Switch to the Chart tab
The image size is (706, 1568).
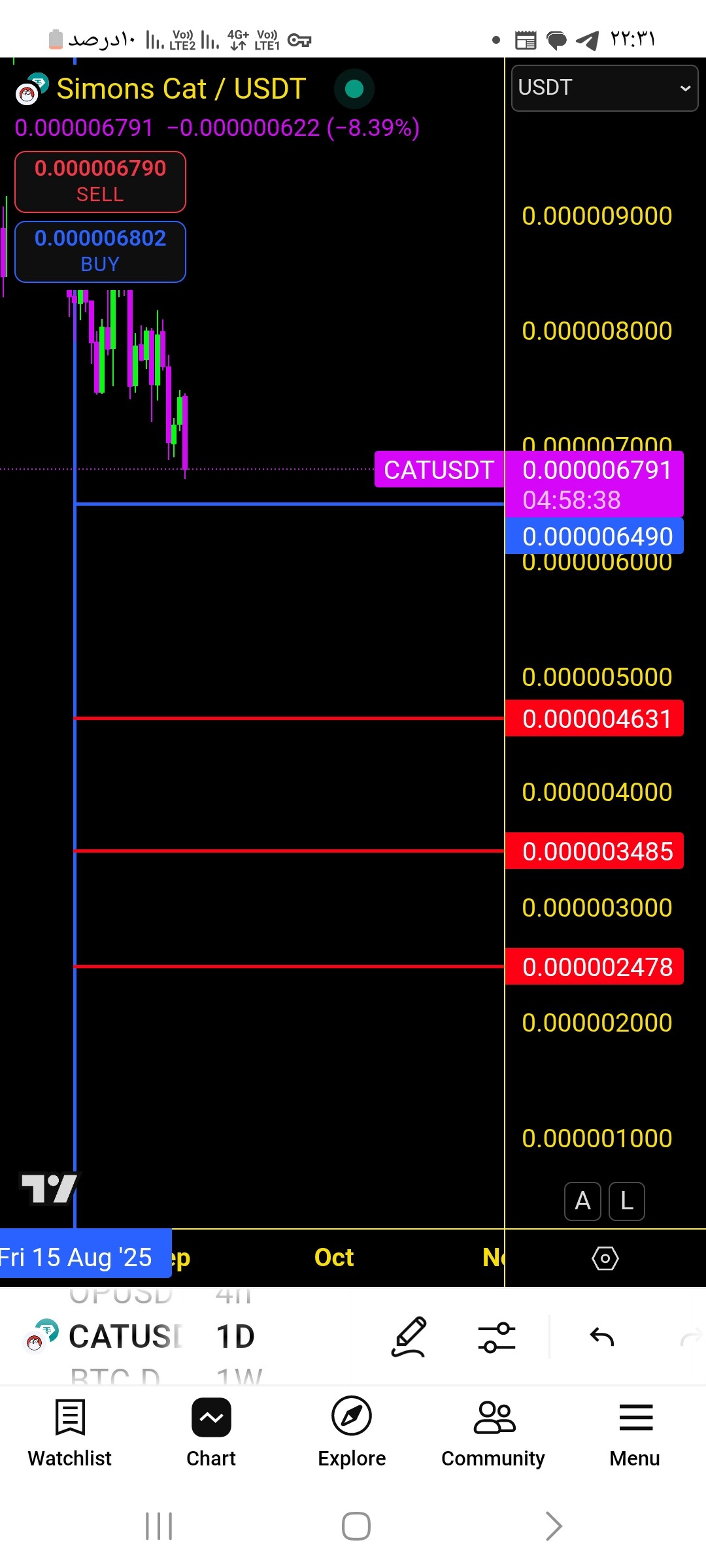click(211, 1431)
